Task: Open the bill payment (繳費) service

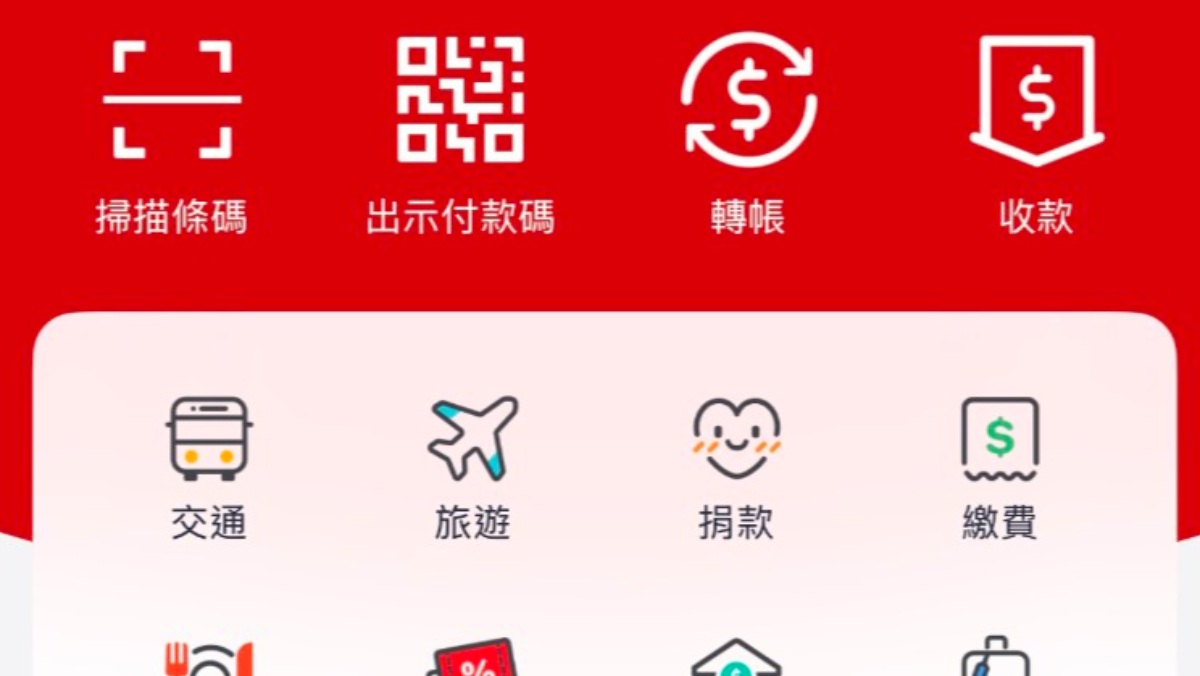Action: [x=1000, y=465]
